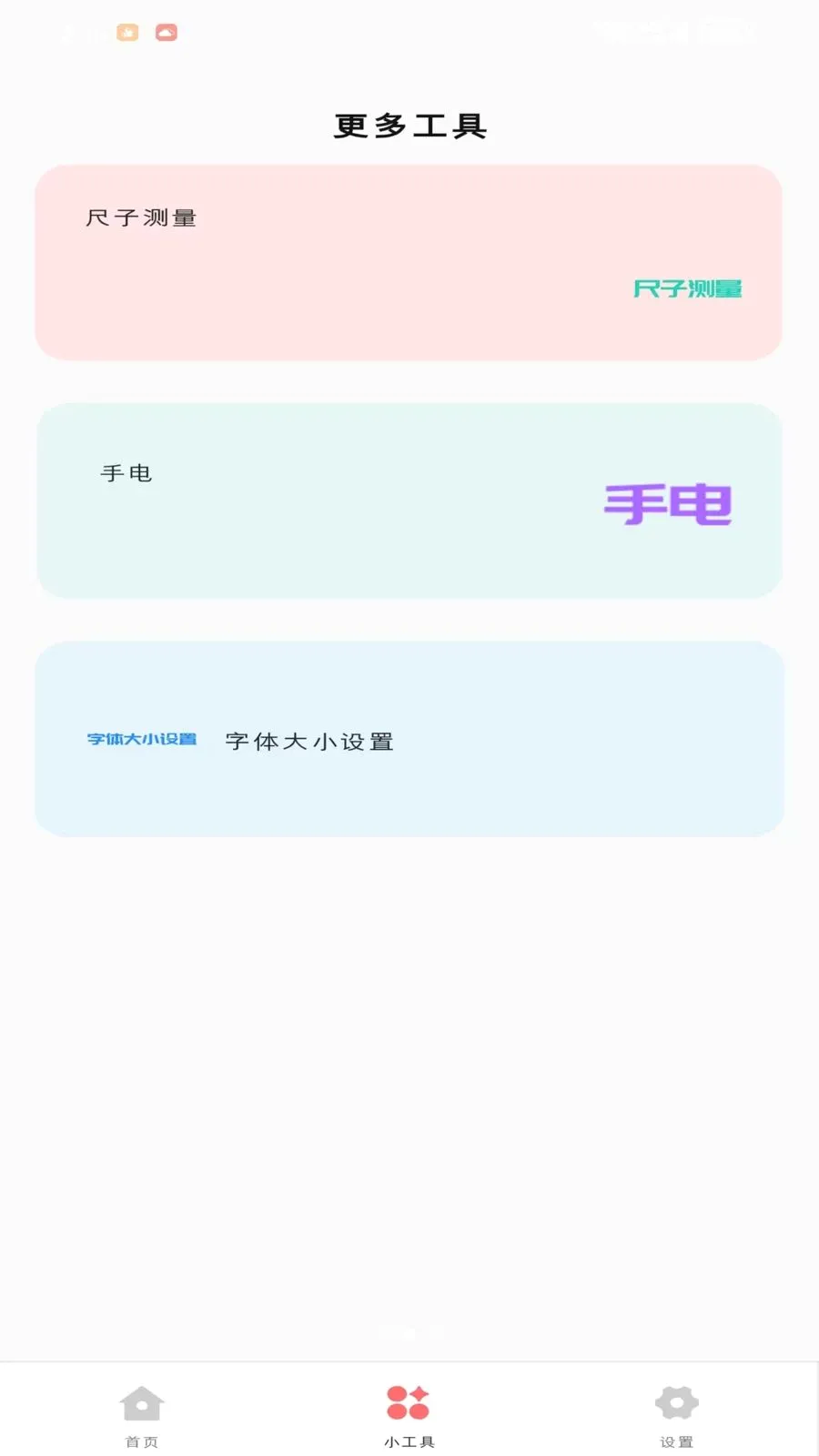Viewport: 819px width, 1456px height.
Task: Tap the 手电 text label
Action: click(127, 472)
